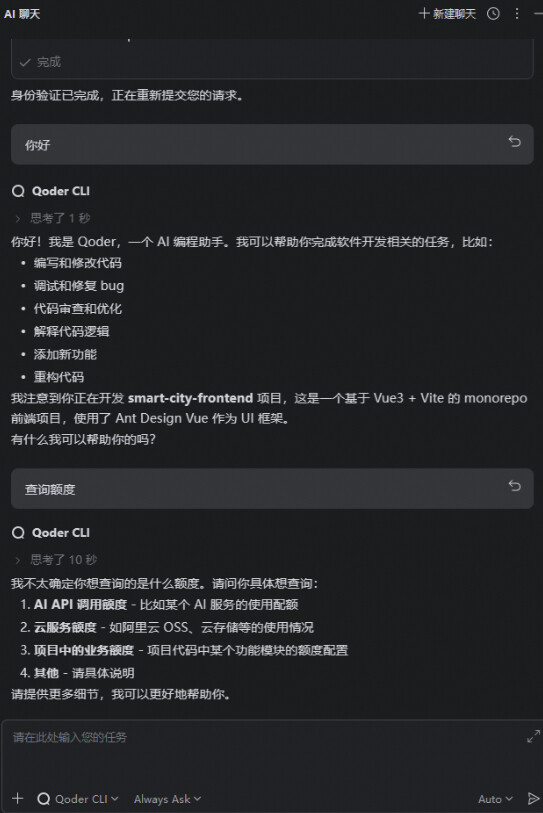The width and height of the screenshot is (543, 813).
Task: Tap the revert arrow on the 你好 message
Action: tap(514, 142)
